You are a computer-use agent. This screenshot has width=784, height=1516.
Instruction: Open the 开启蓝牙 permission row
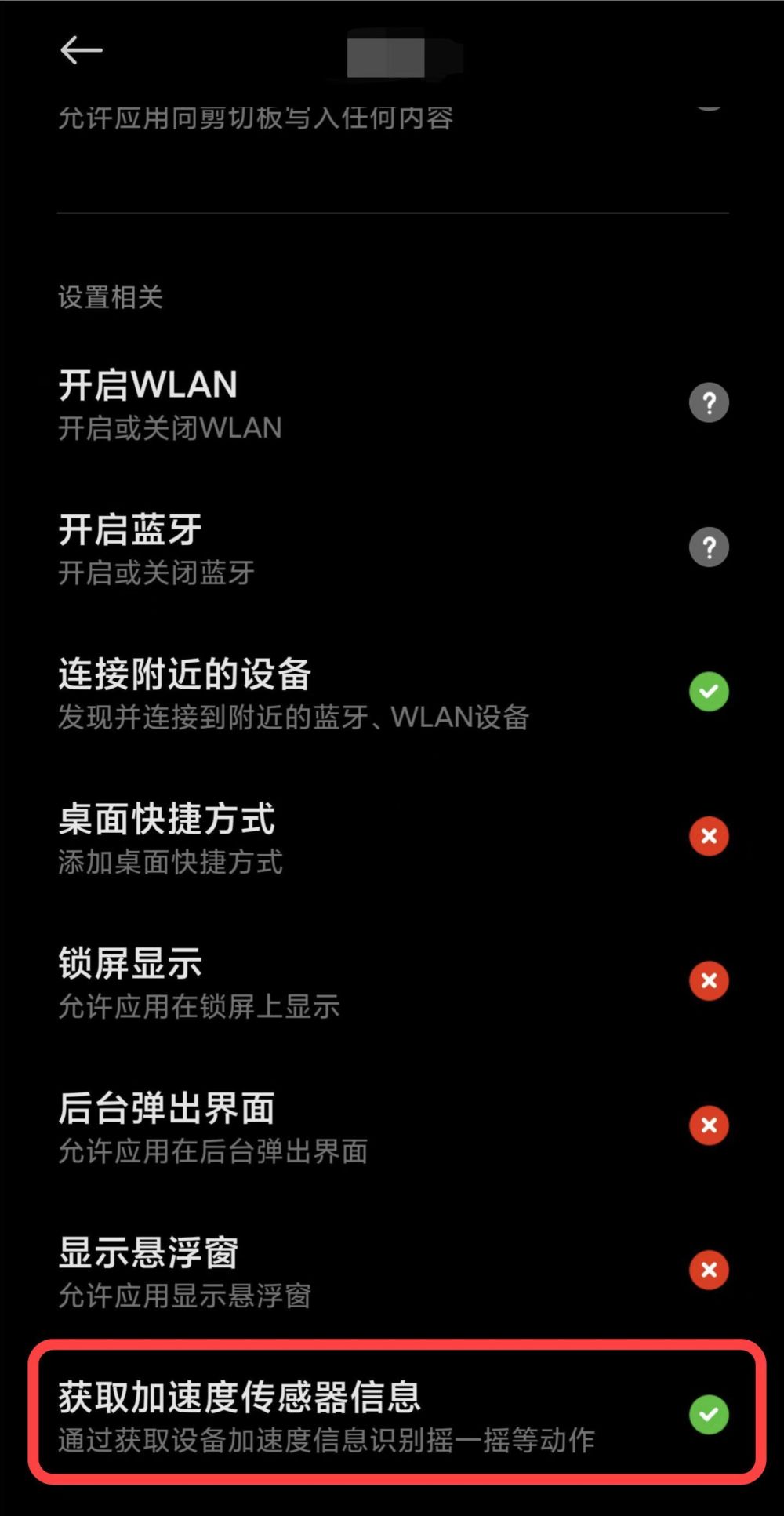[x=392, y=547]
